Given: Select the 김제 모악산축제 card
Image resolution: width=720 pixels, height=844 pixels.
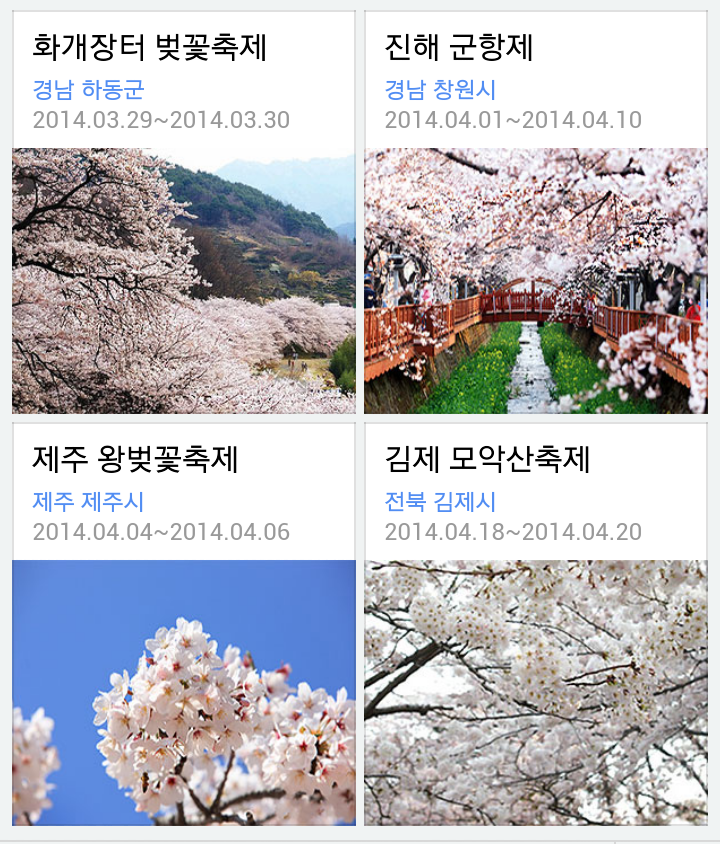Looking at the screenshot, I should coord(536,624).
